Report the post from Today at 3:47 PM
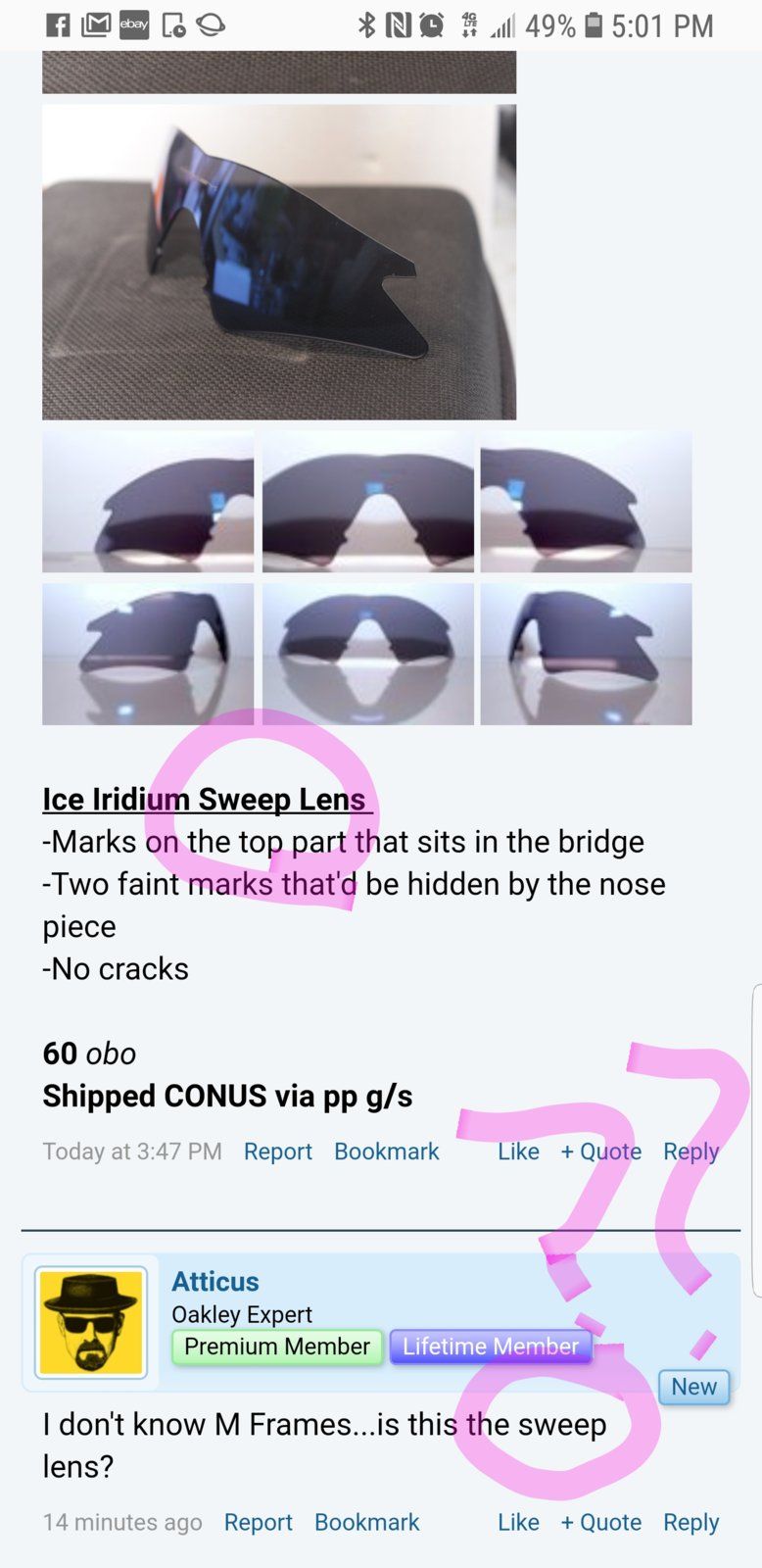762x1568 pixels. [277, 1151]
